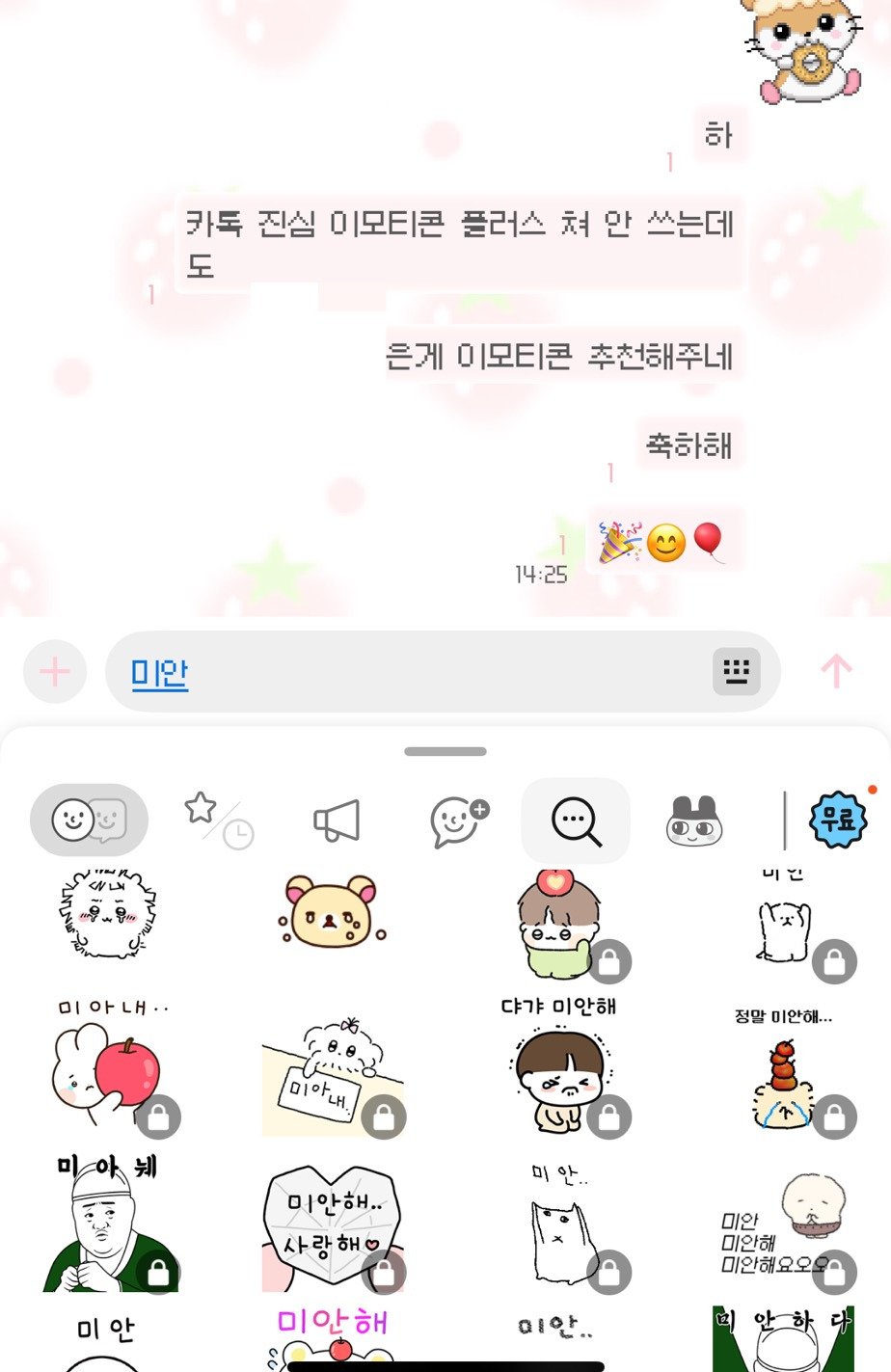This screenshot has height=1372, width=891.
Task: Tap the '축하해' chat bubble
Action: click(690, 444)
